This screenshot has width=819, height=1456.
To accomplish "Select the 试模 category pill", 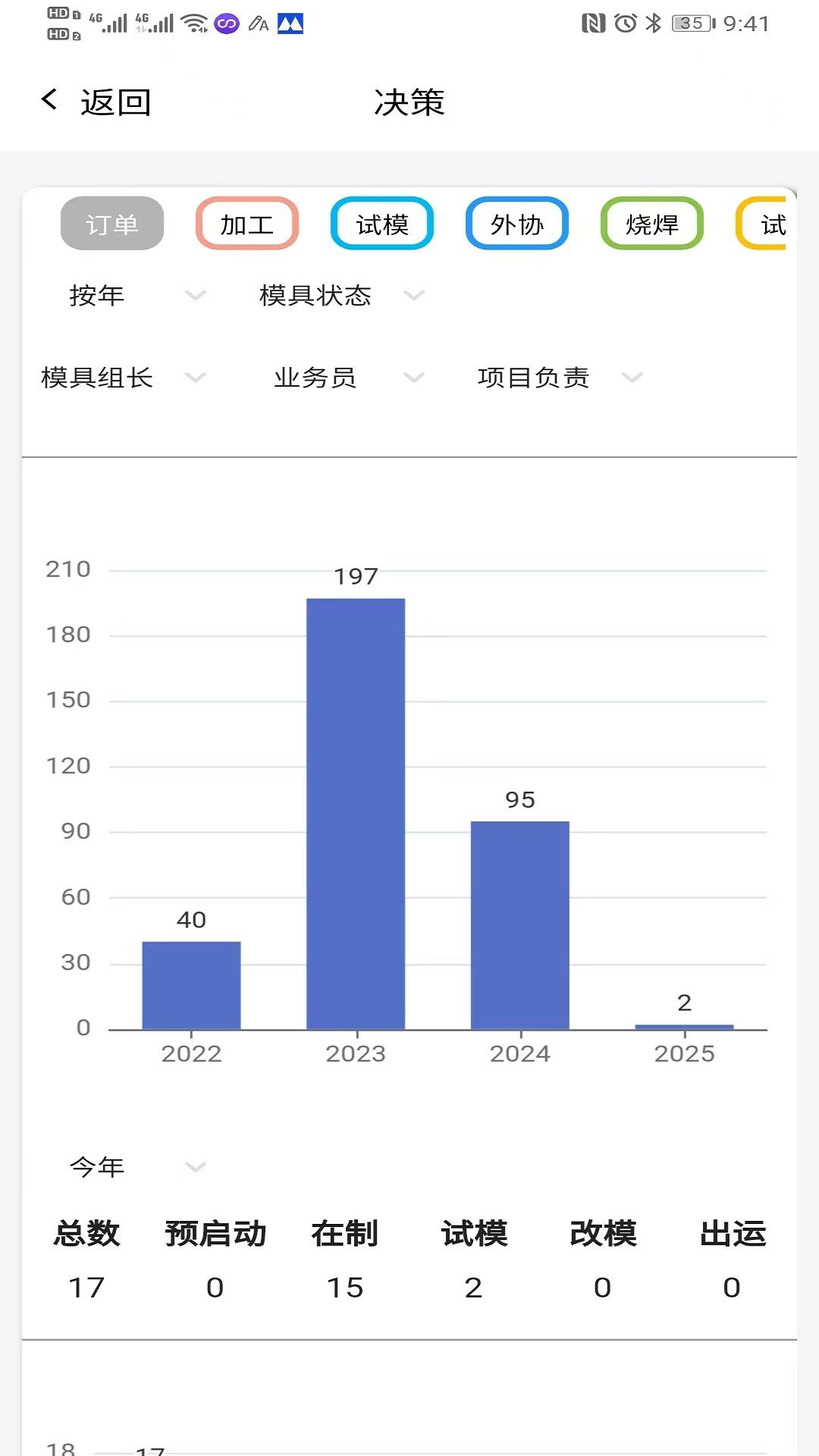I will (381, 223).
